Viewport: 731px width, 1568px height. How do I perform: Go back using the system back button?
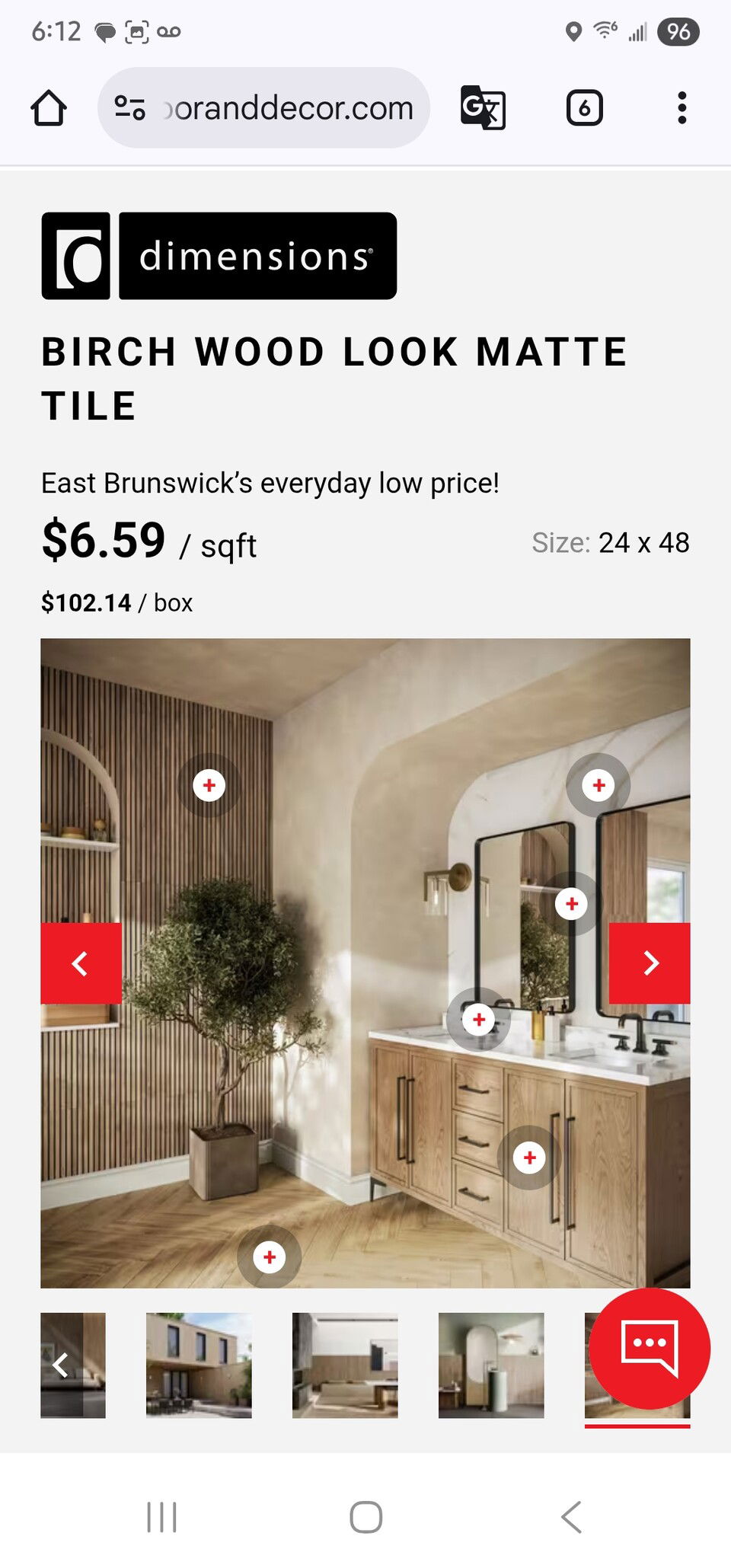571,1517
